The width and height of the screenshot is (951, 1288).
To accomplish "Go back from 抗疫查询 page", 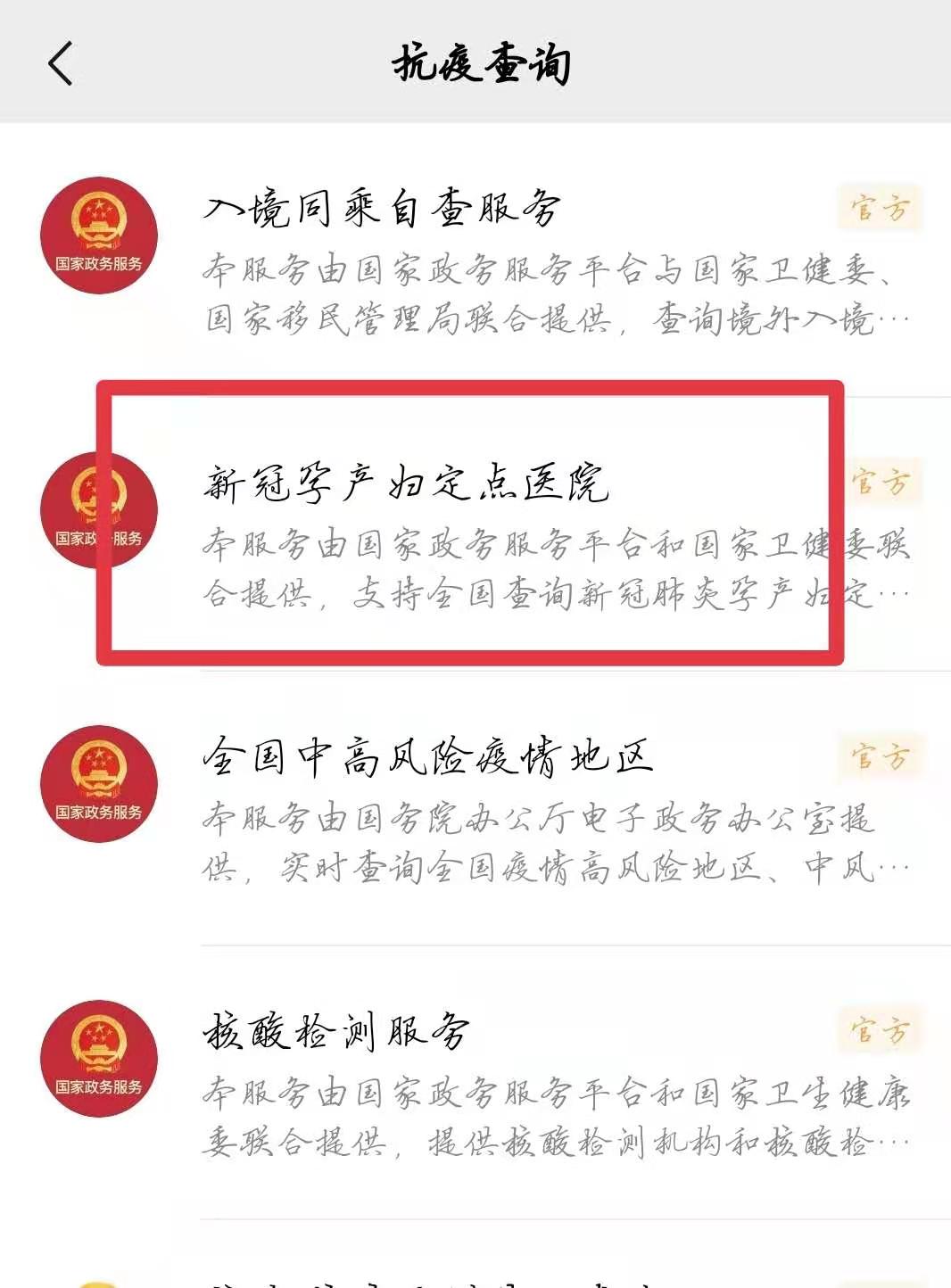I will pyautogui.click(x=61, y=64).
